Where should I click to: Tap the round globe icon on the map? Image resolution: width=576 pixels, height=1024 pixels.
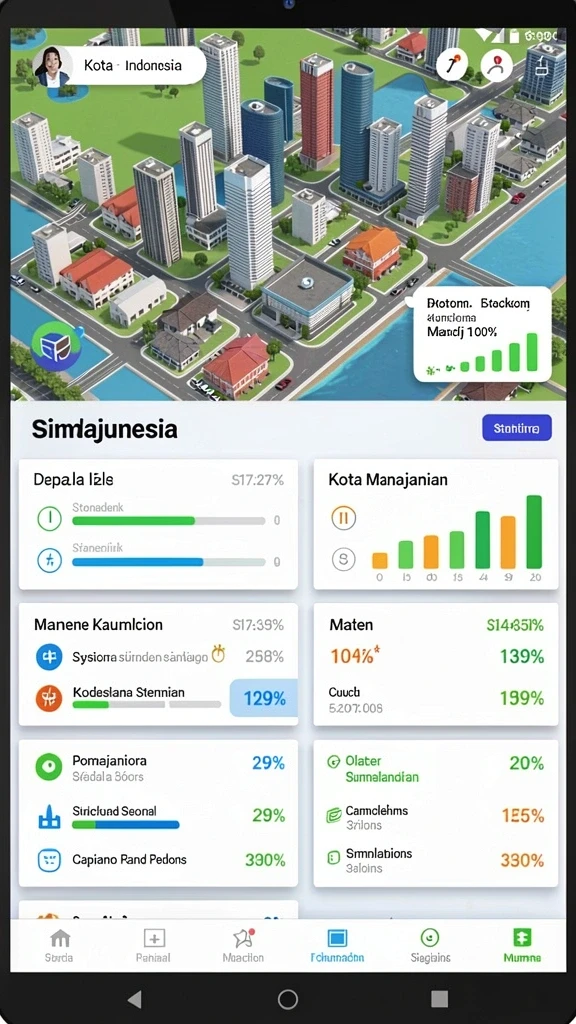point(56,346)
